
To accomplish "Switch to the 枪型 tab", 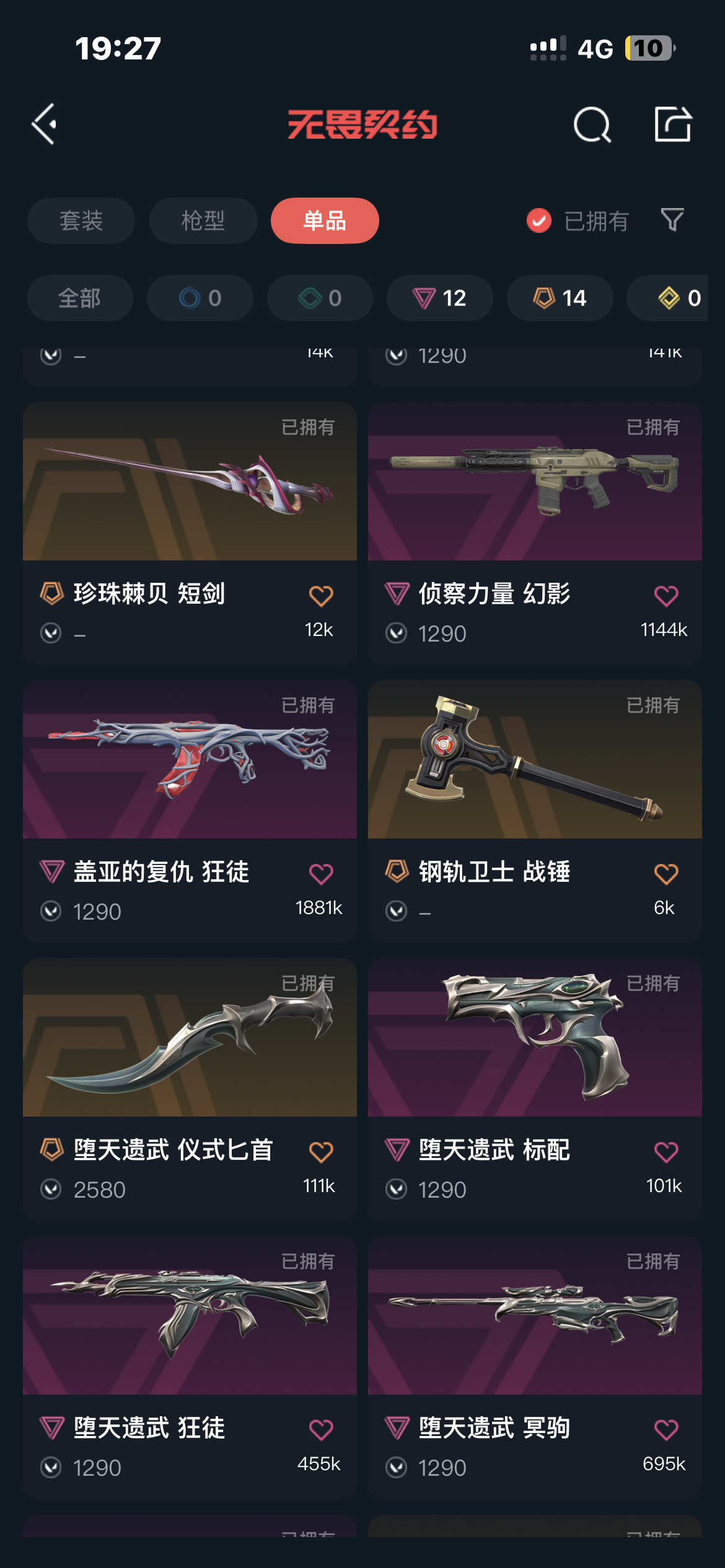I will [203, 221].
